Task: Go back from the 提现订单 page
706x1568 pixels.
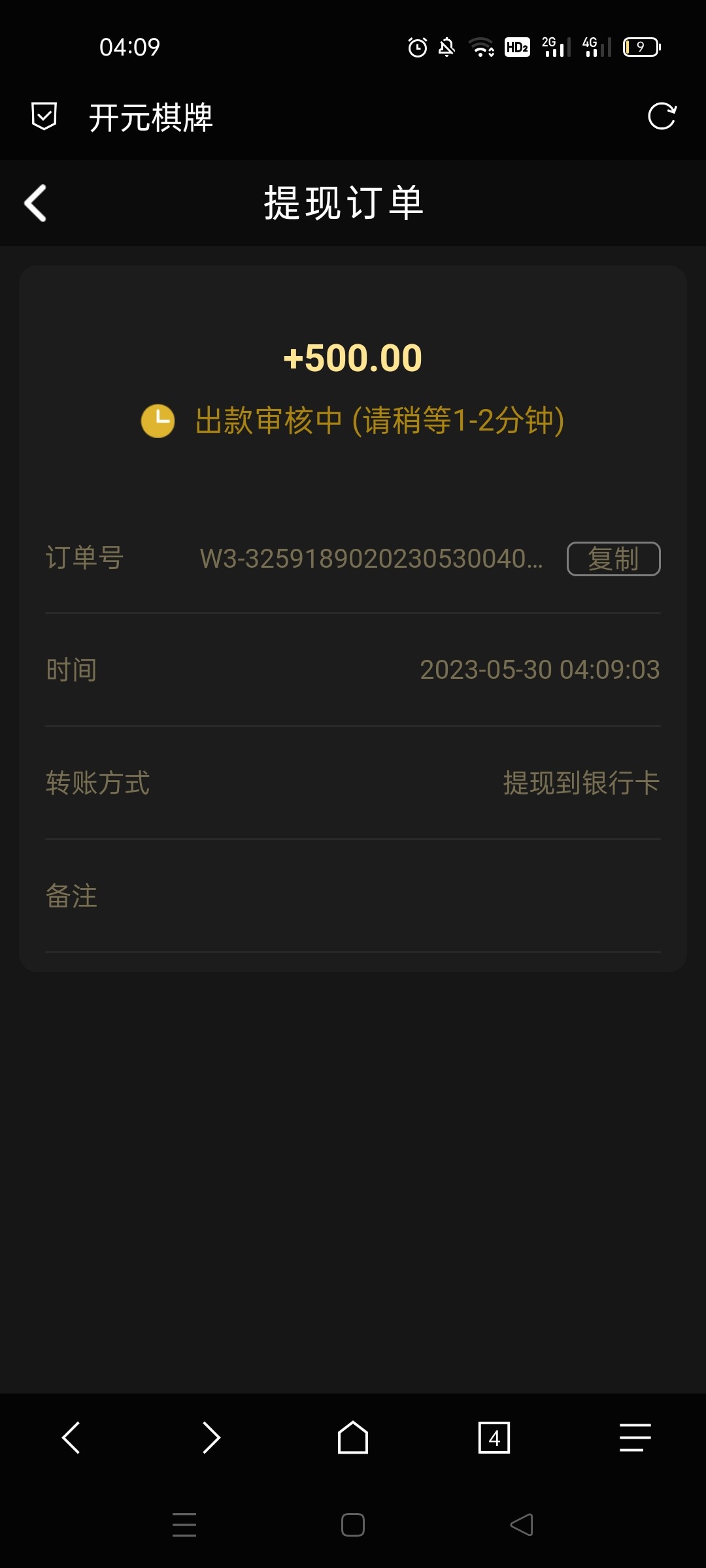Action: [36, 203]
